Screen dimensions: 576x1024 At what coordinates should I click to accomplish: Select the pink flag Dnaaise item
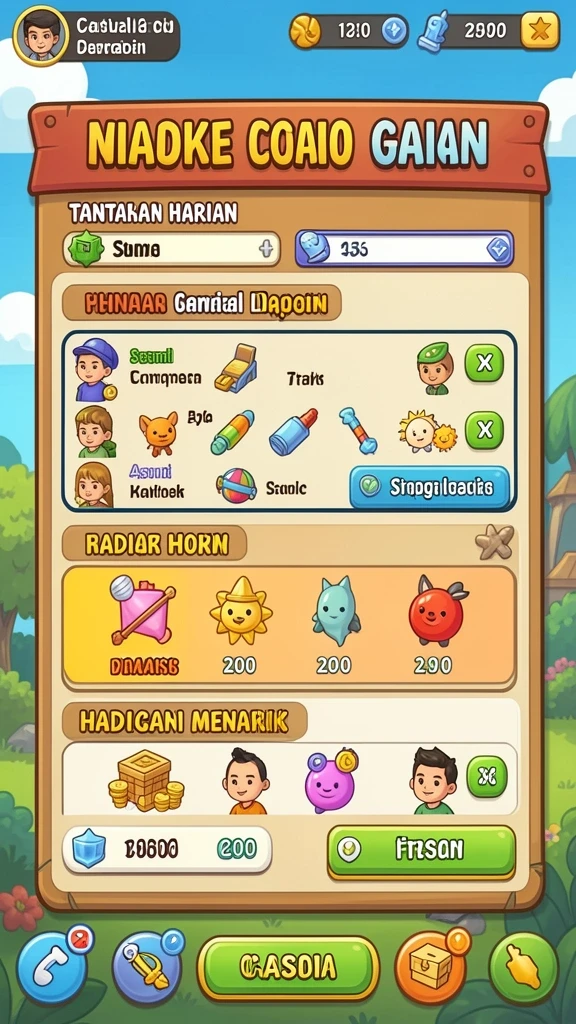142,626
